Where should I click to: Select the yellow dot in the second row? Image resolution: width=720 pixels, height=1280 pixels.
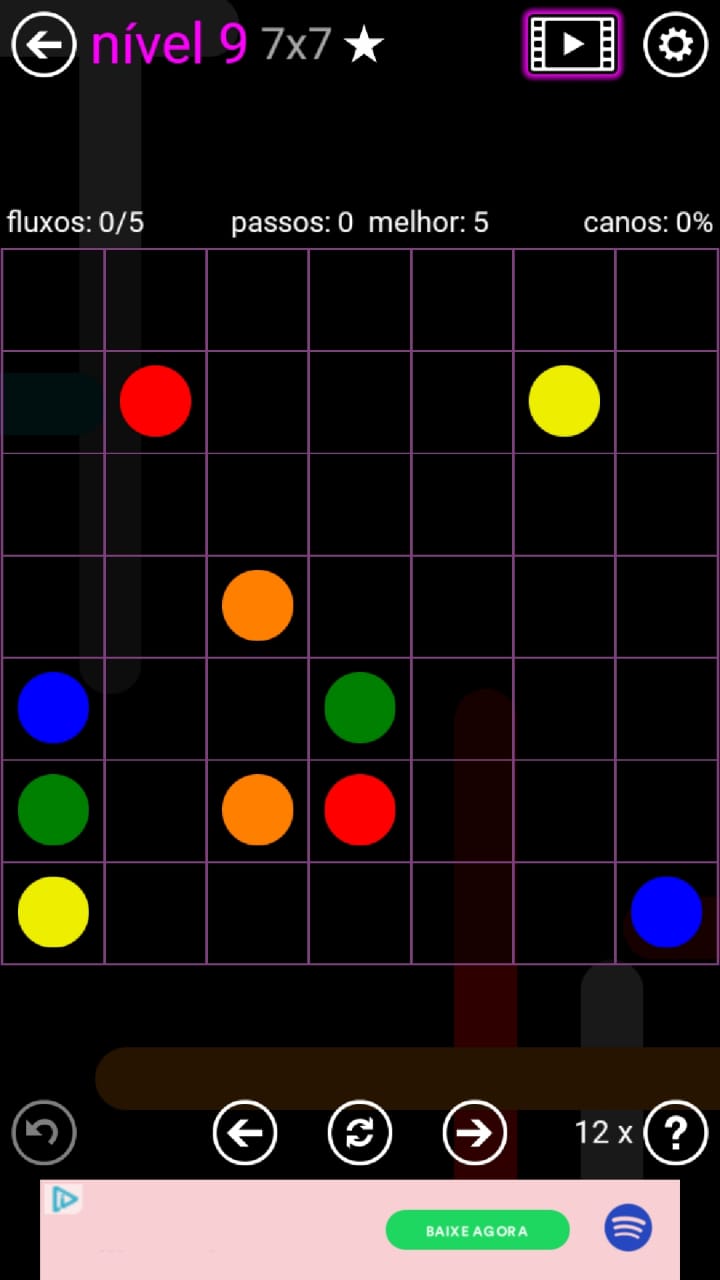pyautogui.click(x=564, y=401)
